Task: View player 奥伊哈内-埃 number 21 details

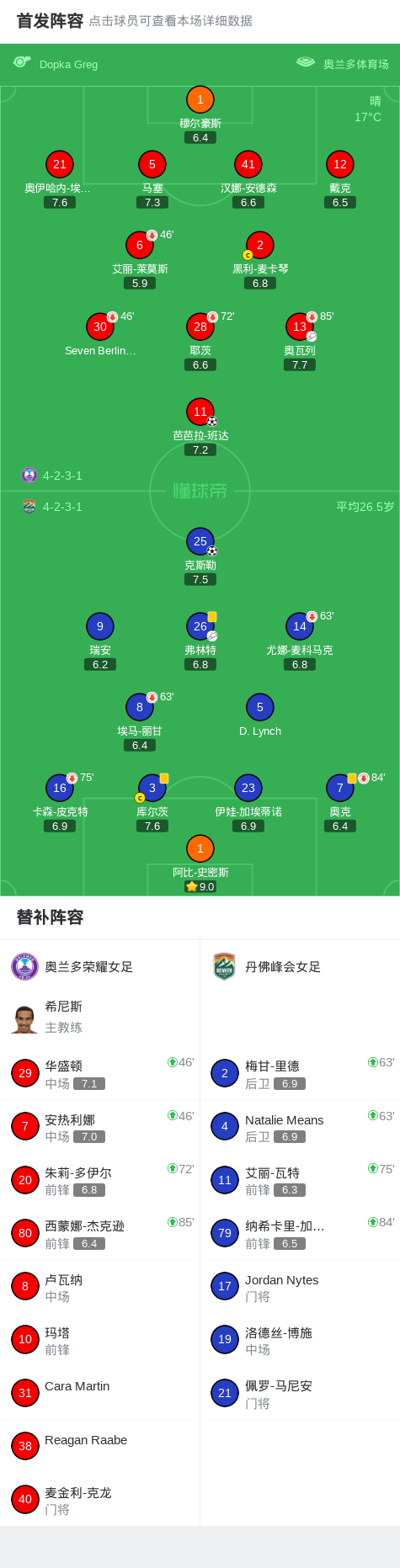Action: 59,180
